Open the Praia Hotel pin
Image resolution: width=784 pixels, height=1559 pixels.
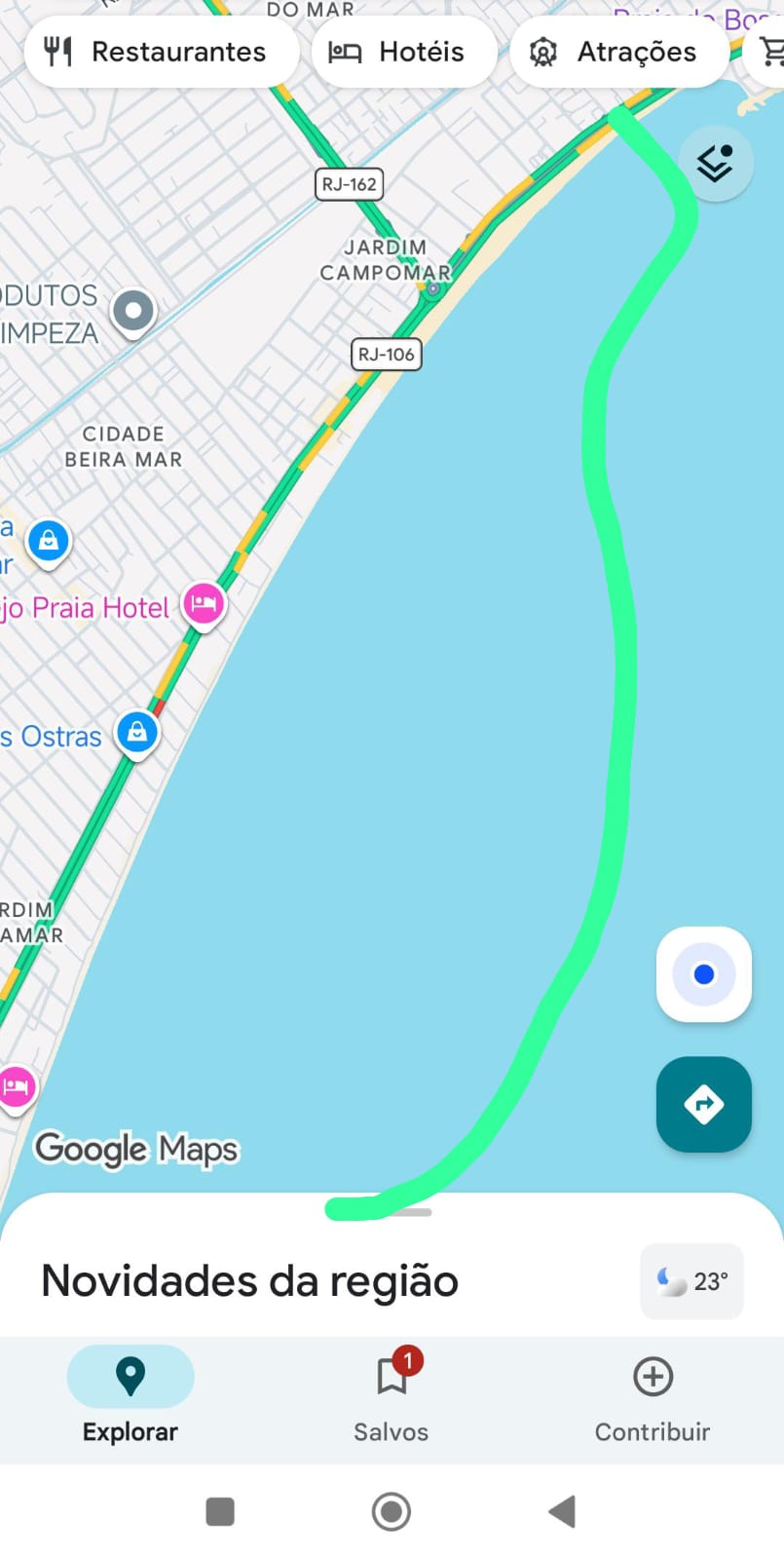tap(204, 605)
